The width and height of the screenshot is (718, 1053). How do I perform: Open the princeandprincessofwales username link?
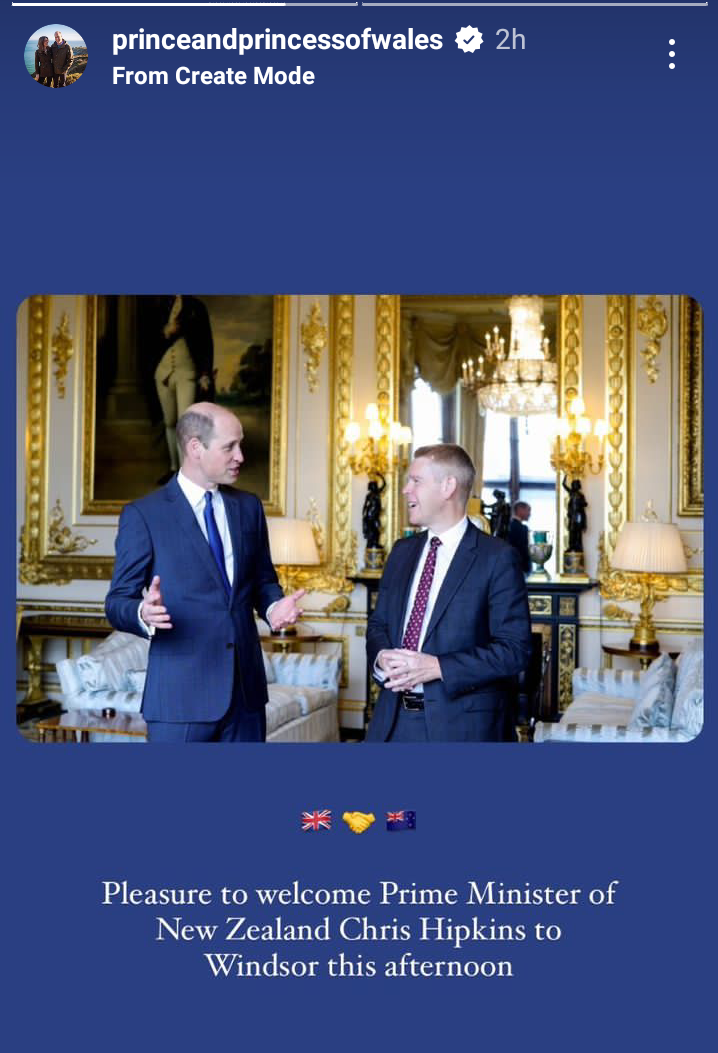coord(277,40)
